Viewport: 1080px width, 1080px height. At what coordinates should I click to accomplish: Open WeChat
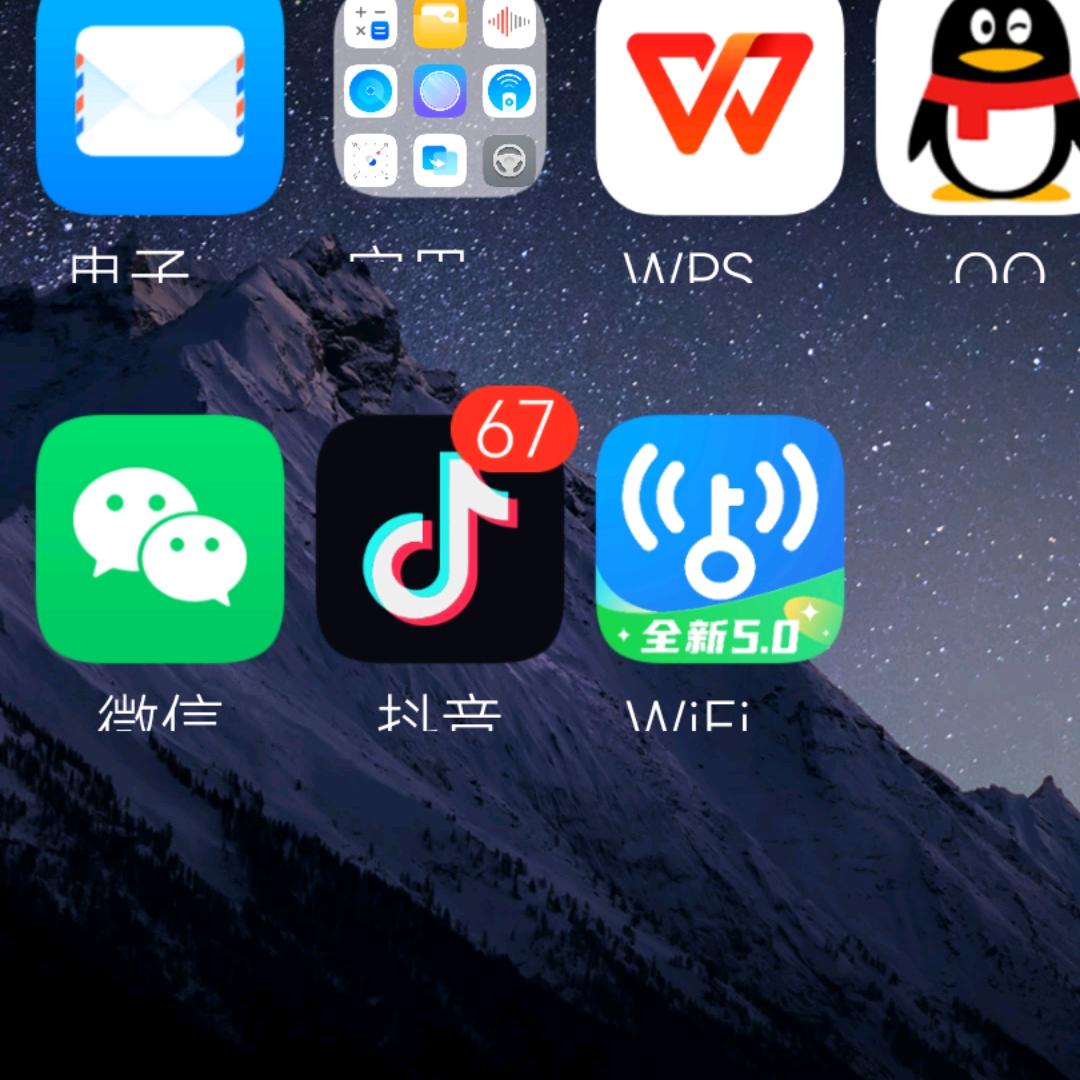tap(160, 540)
